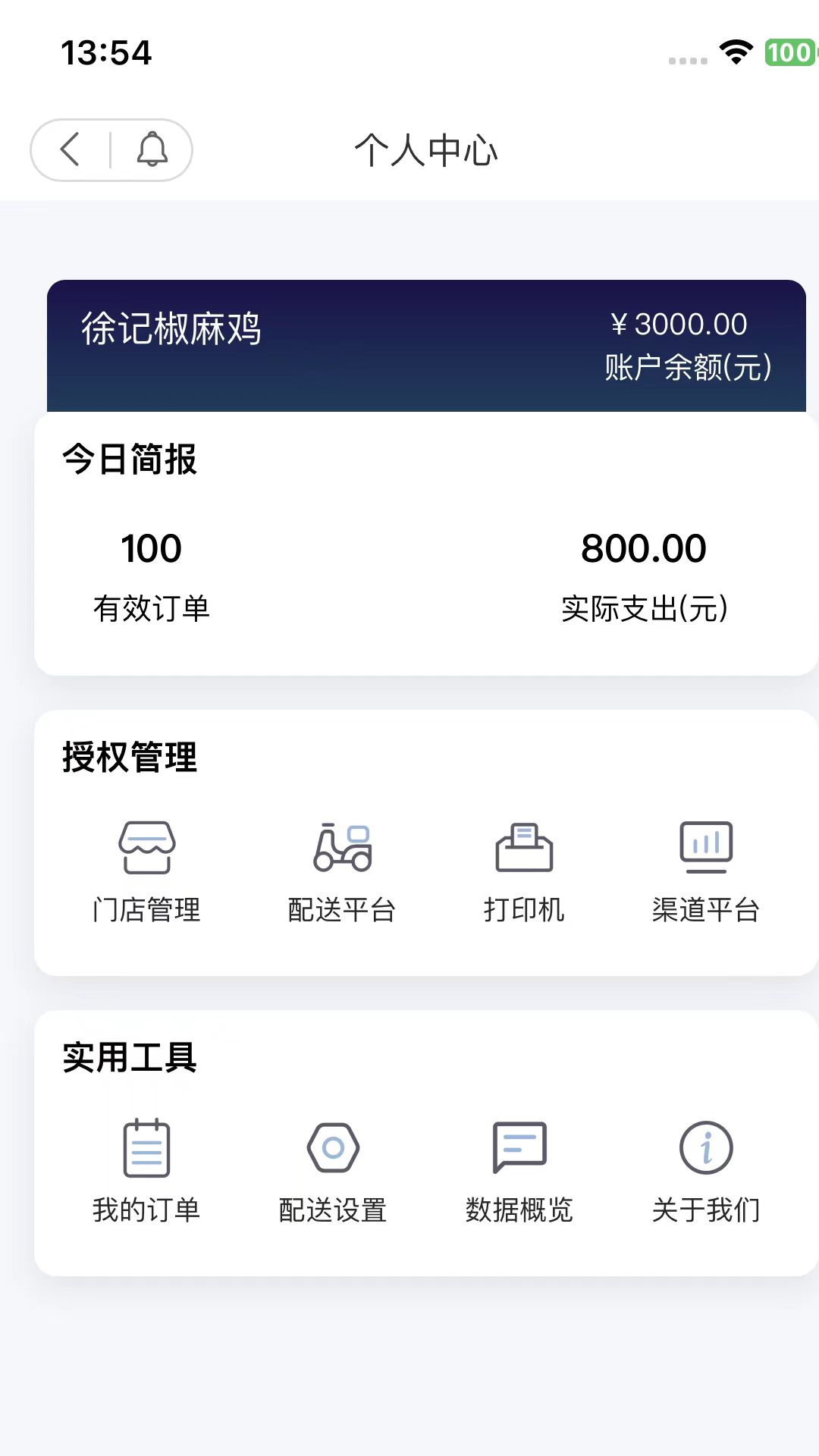Open the 徐记椒麻鸡 account balance card

point(425,346)
